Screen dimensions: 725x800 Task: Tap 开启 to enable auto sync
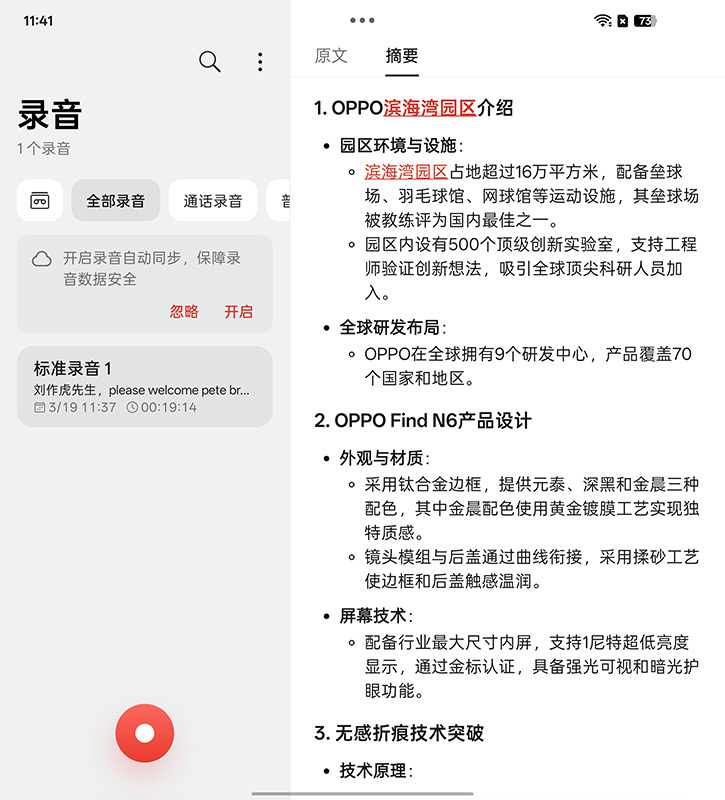238,311
